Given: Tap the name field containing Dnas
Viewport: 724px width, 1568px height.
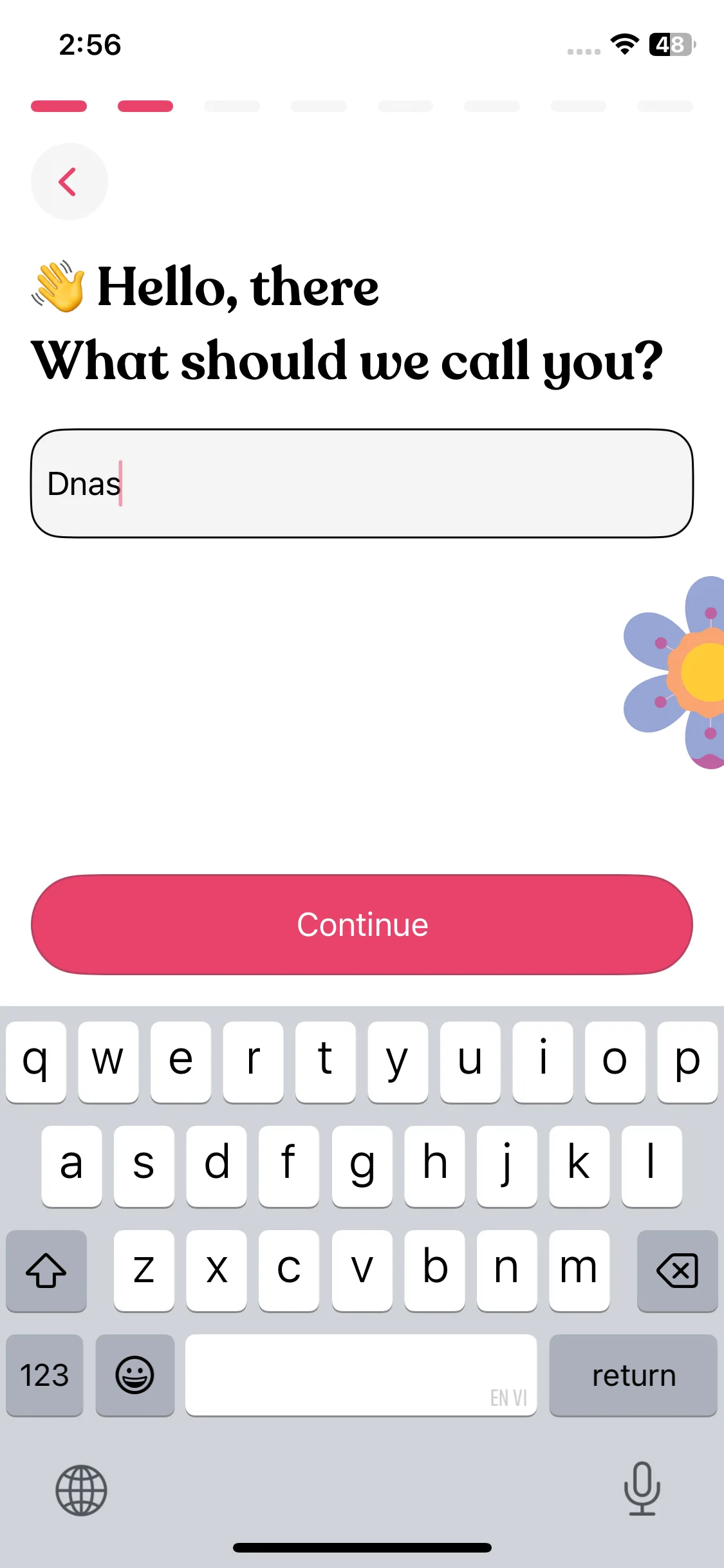Looking at the screenshot, I should pos(362,483).
